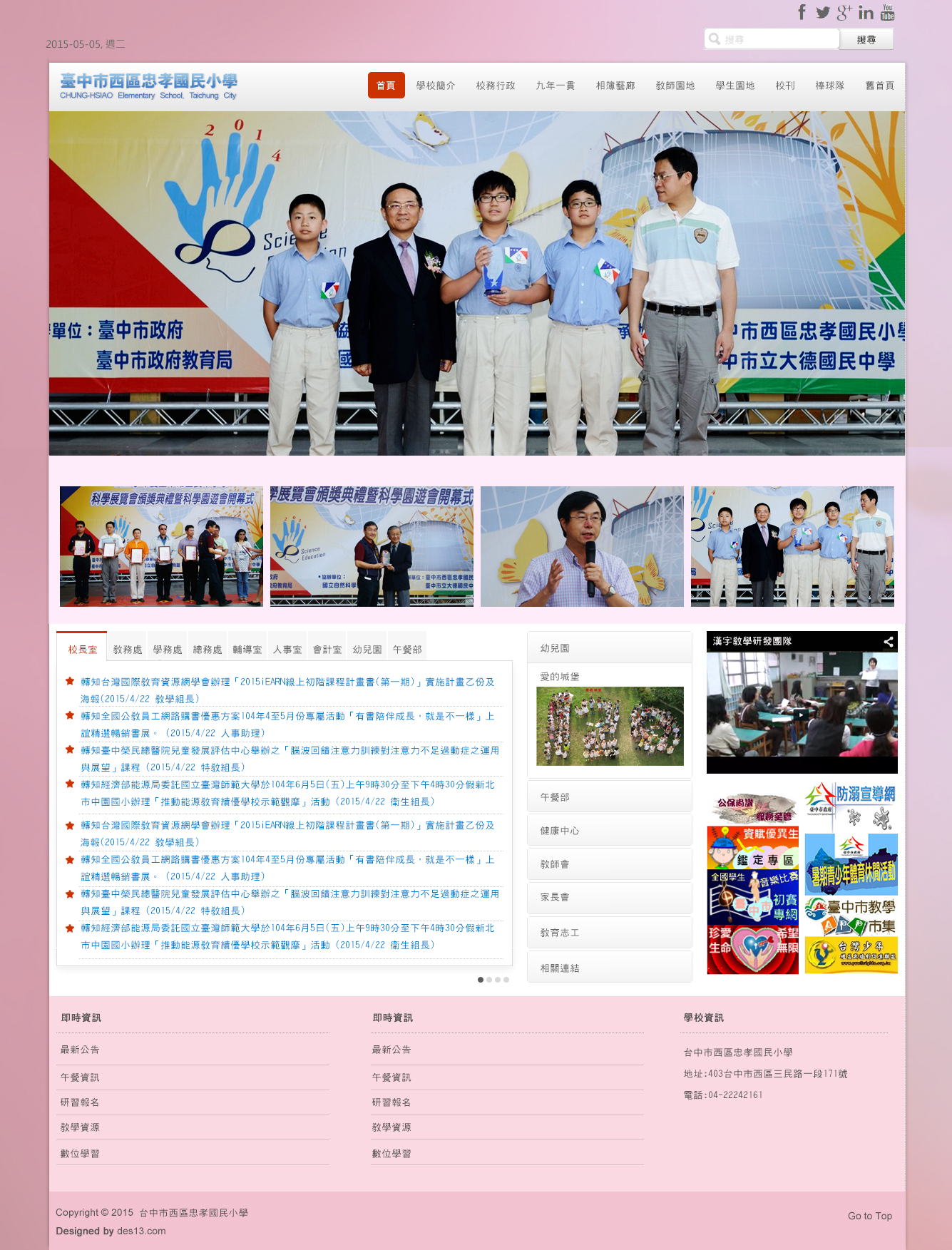The image size is (952, 1250).
Task: Switch to the 人事室 tab
Action: (x=287, y=650)
